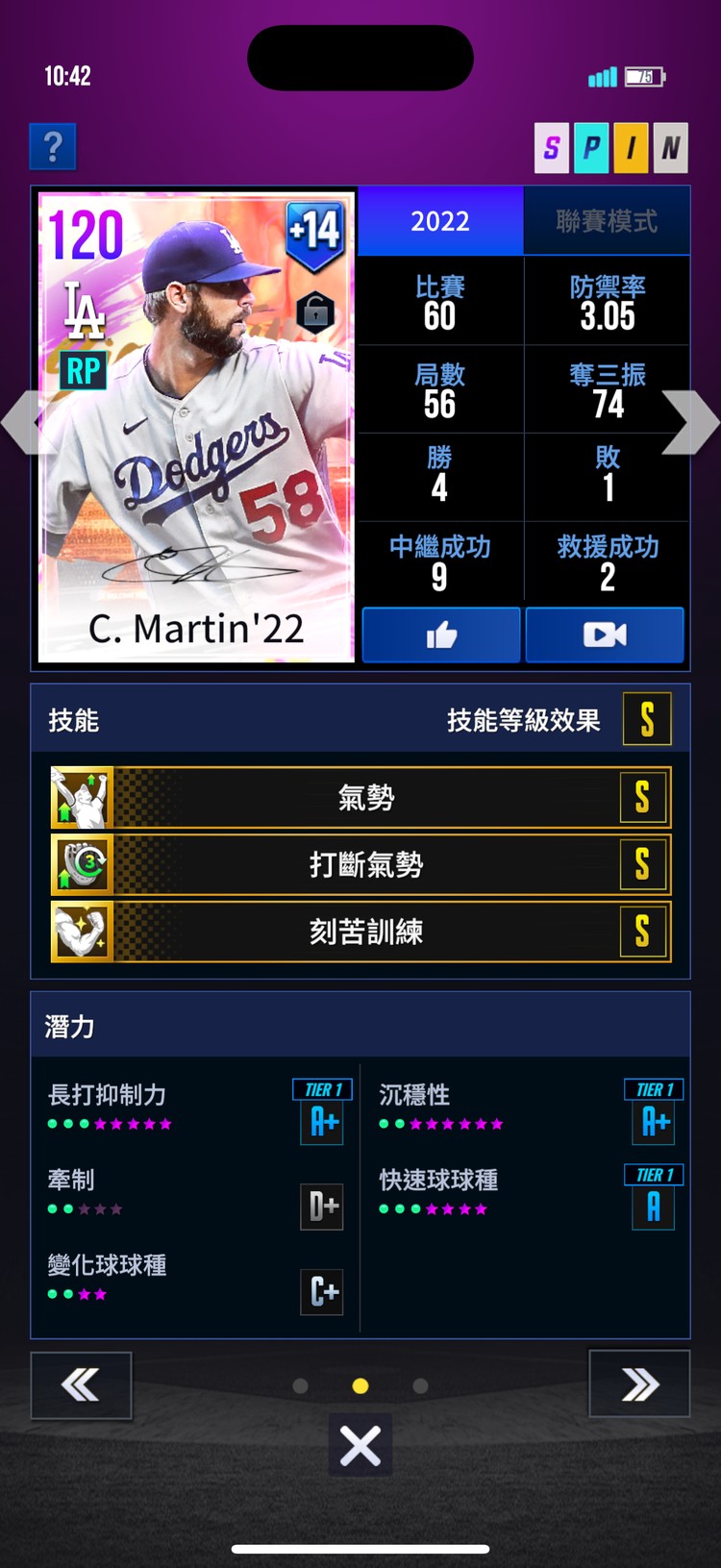The height and width of the screenshot is (1568, 721).
Task: Open the 刻苦訓練 skill row
Action: click(361, 932)
